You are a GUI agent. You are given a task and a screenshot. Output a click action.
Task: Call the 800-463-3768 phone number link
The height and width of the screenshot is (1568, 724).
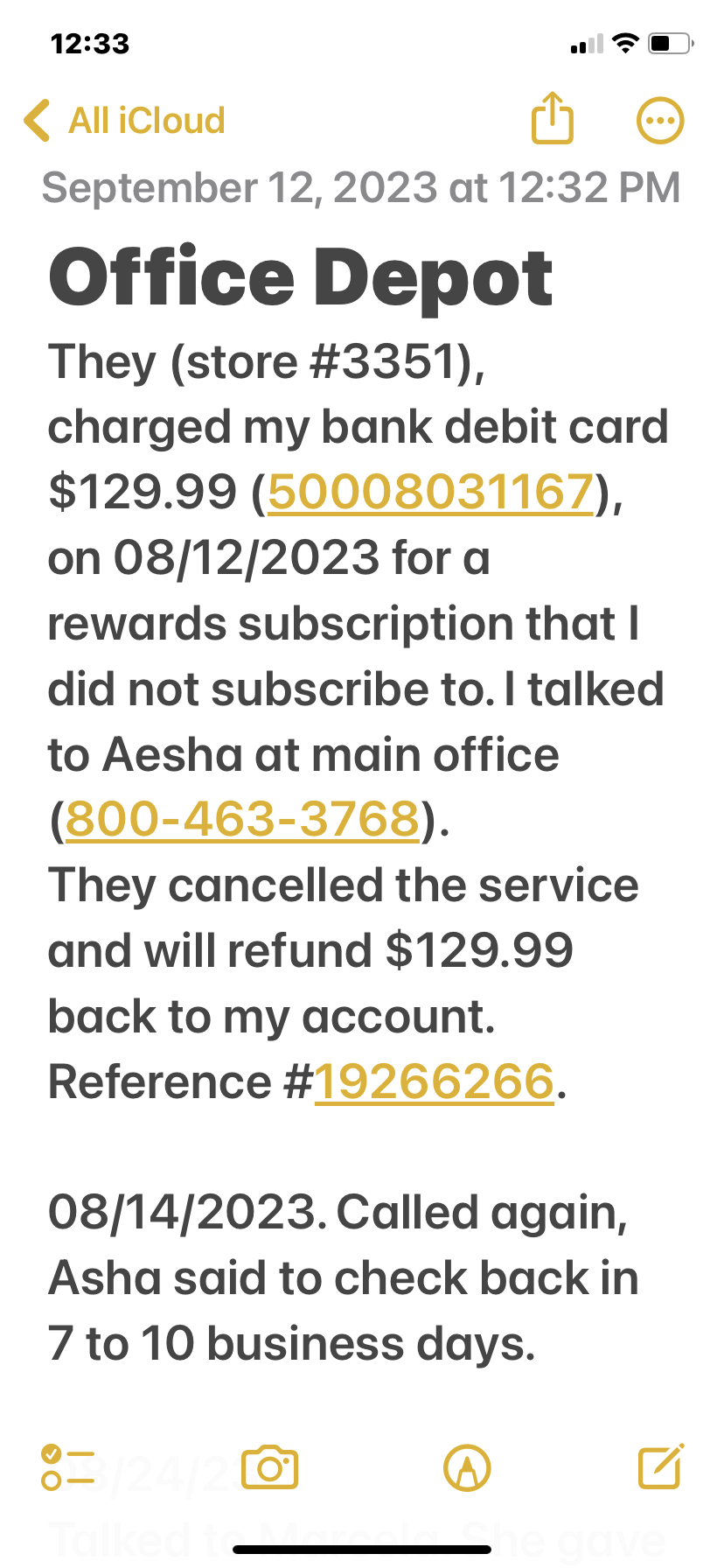pos(243,818)
